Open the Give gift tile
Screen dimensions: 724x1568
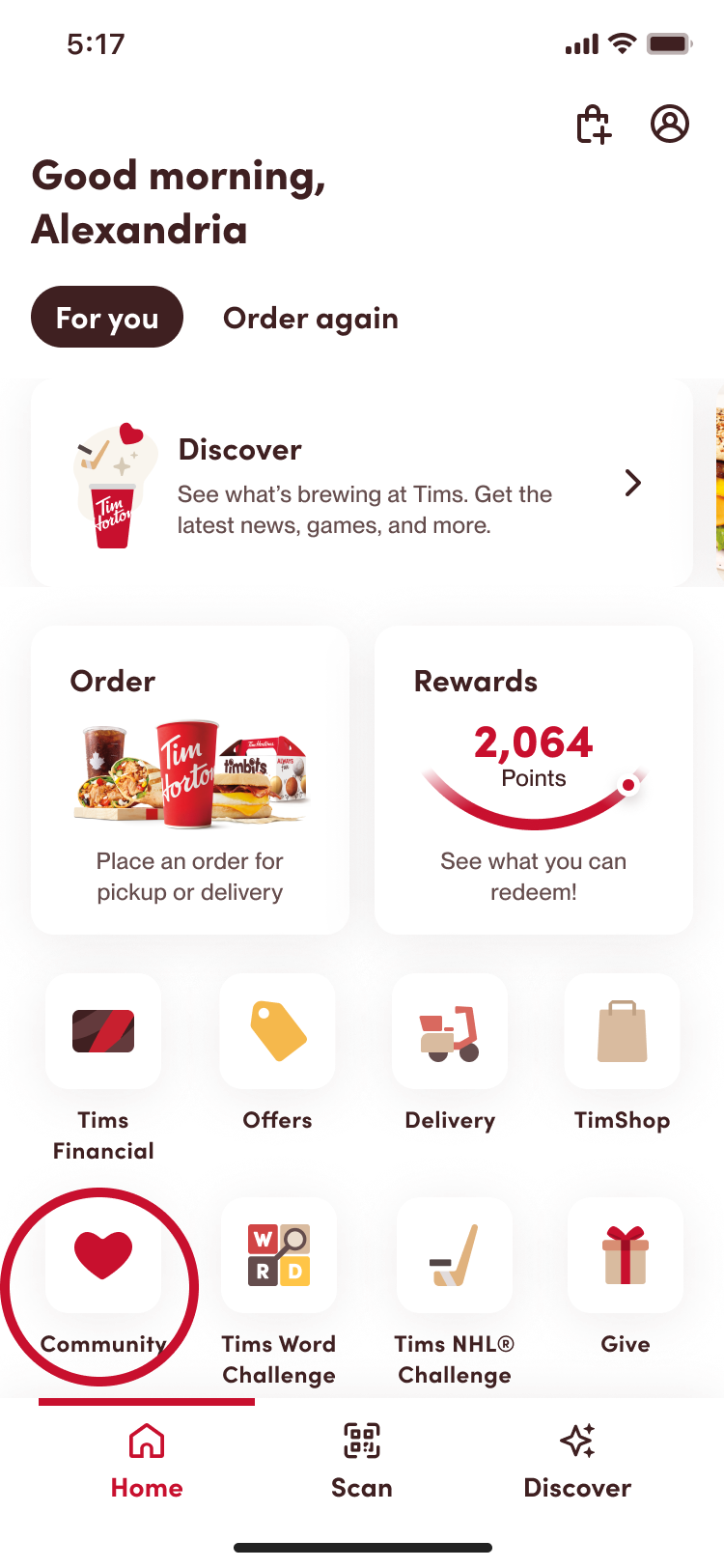point(626,1255)
